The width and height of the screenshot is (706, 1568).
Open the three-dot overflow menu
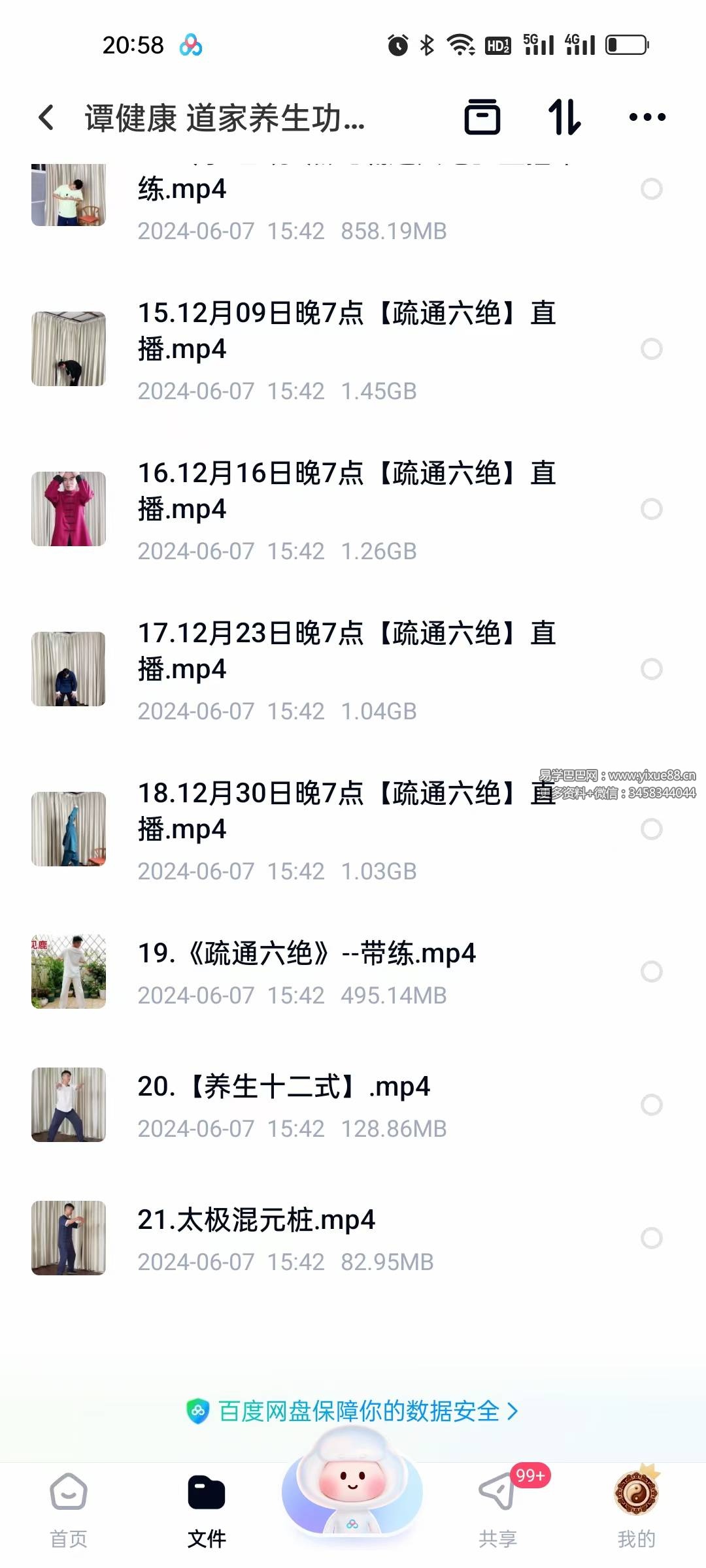point(647,118)
